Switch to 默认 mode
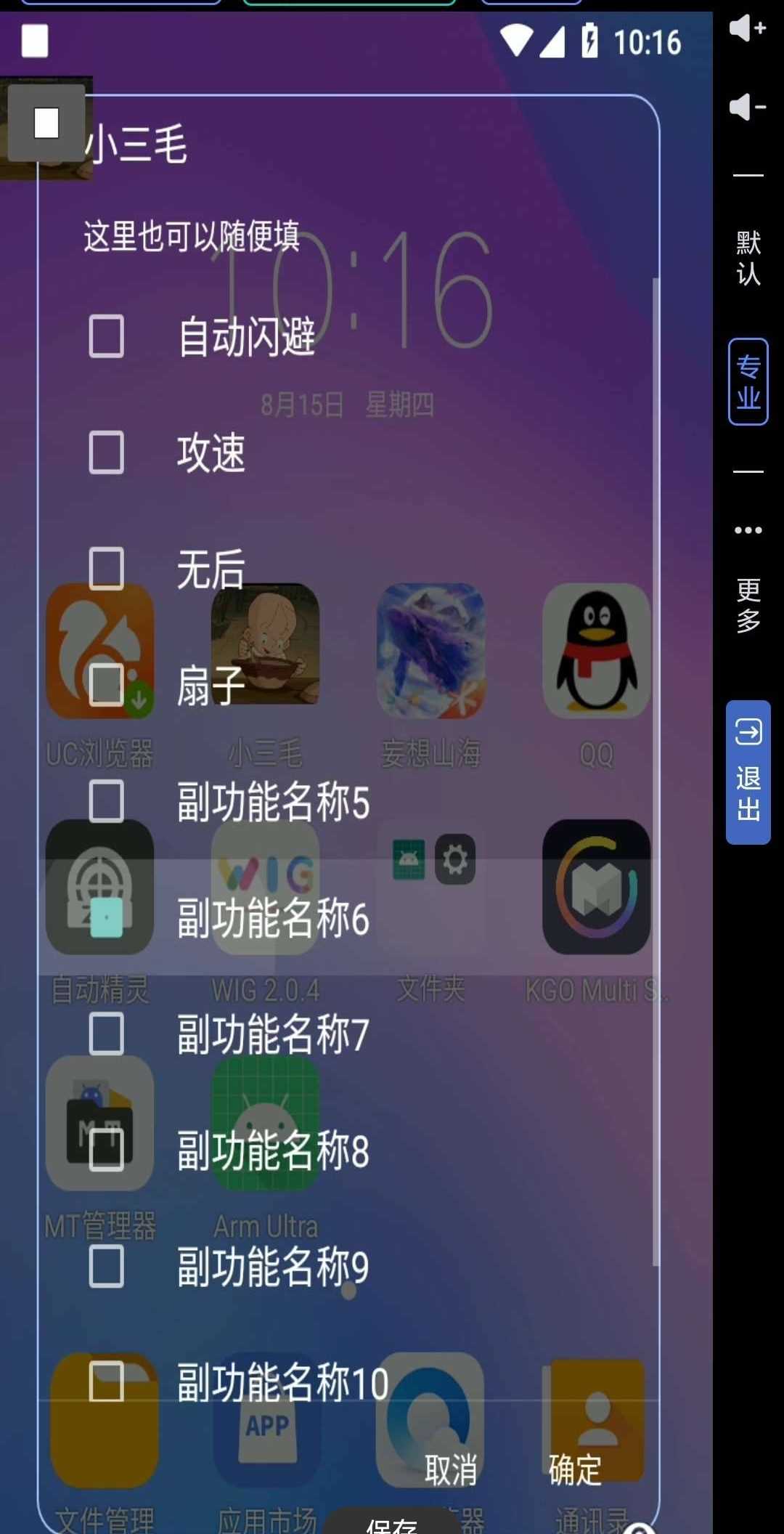 point(748,258)
